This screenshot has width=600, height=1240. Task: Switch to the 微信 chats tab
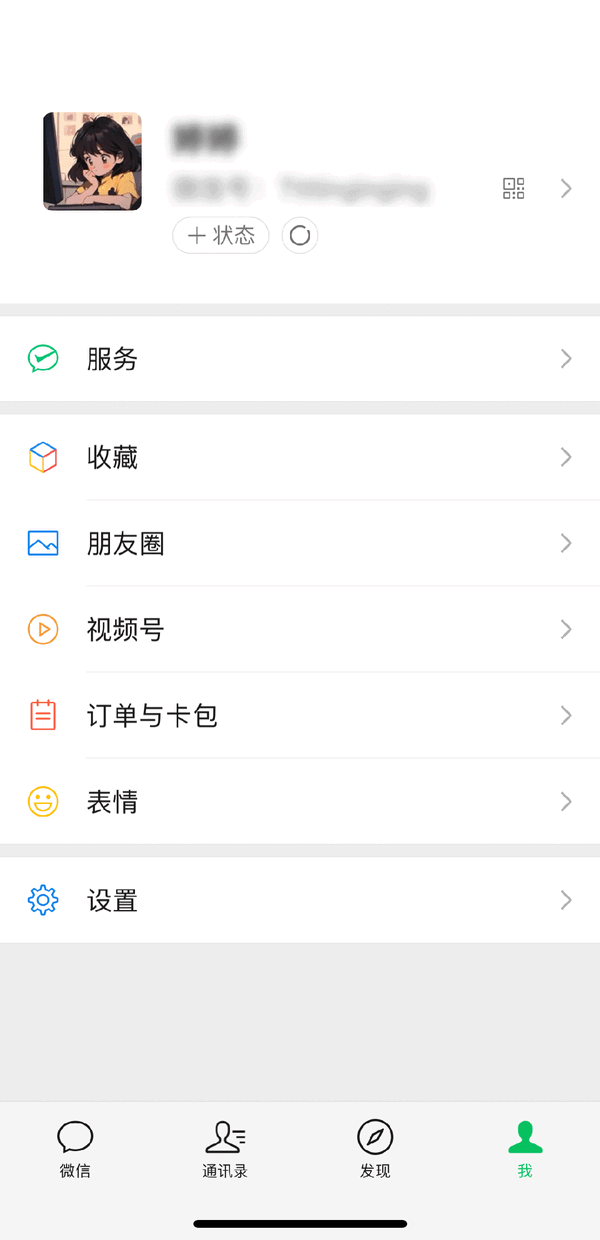coord(75,1148)
